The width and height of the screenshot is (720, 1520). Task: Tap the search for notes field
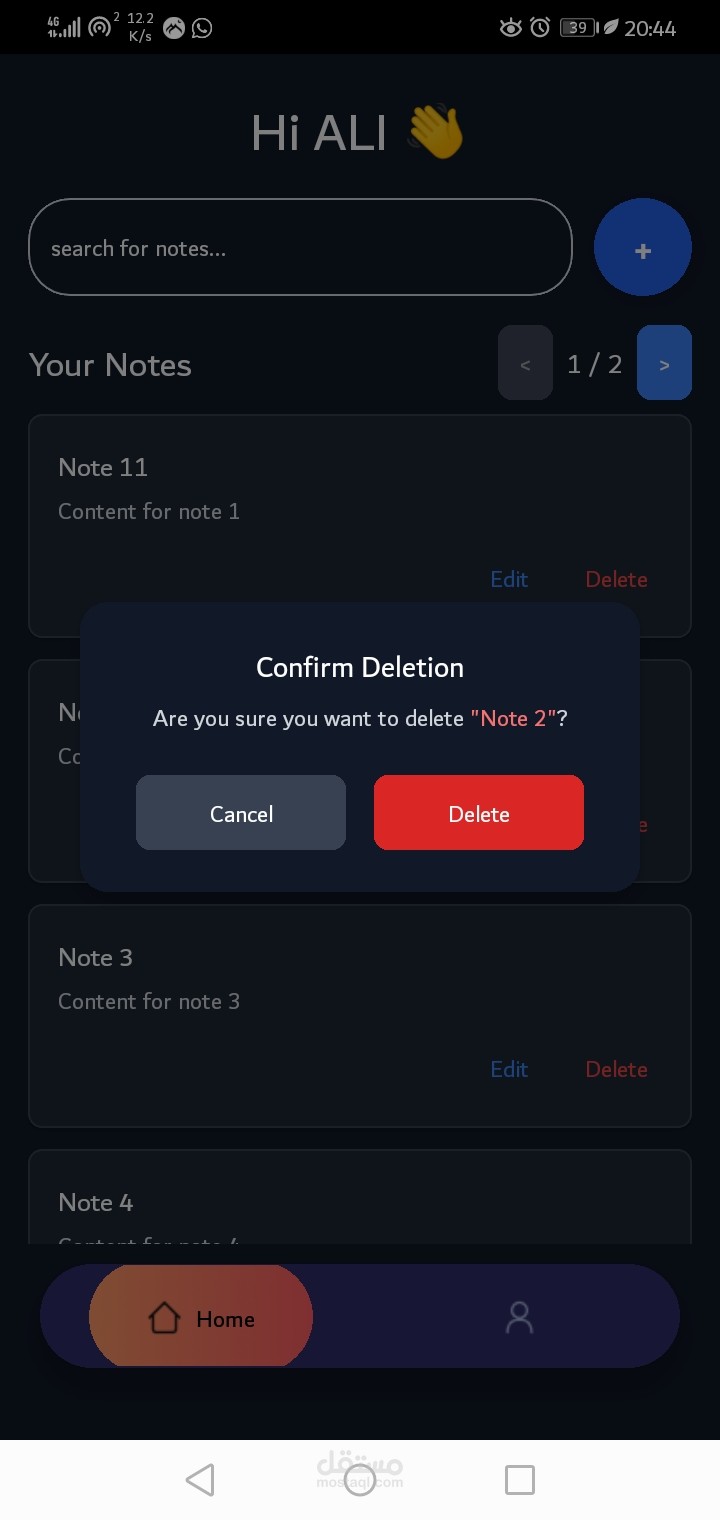pos(300,247)
